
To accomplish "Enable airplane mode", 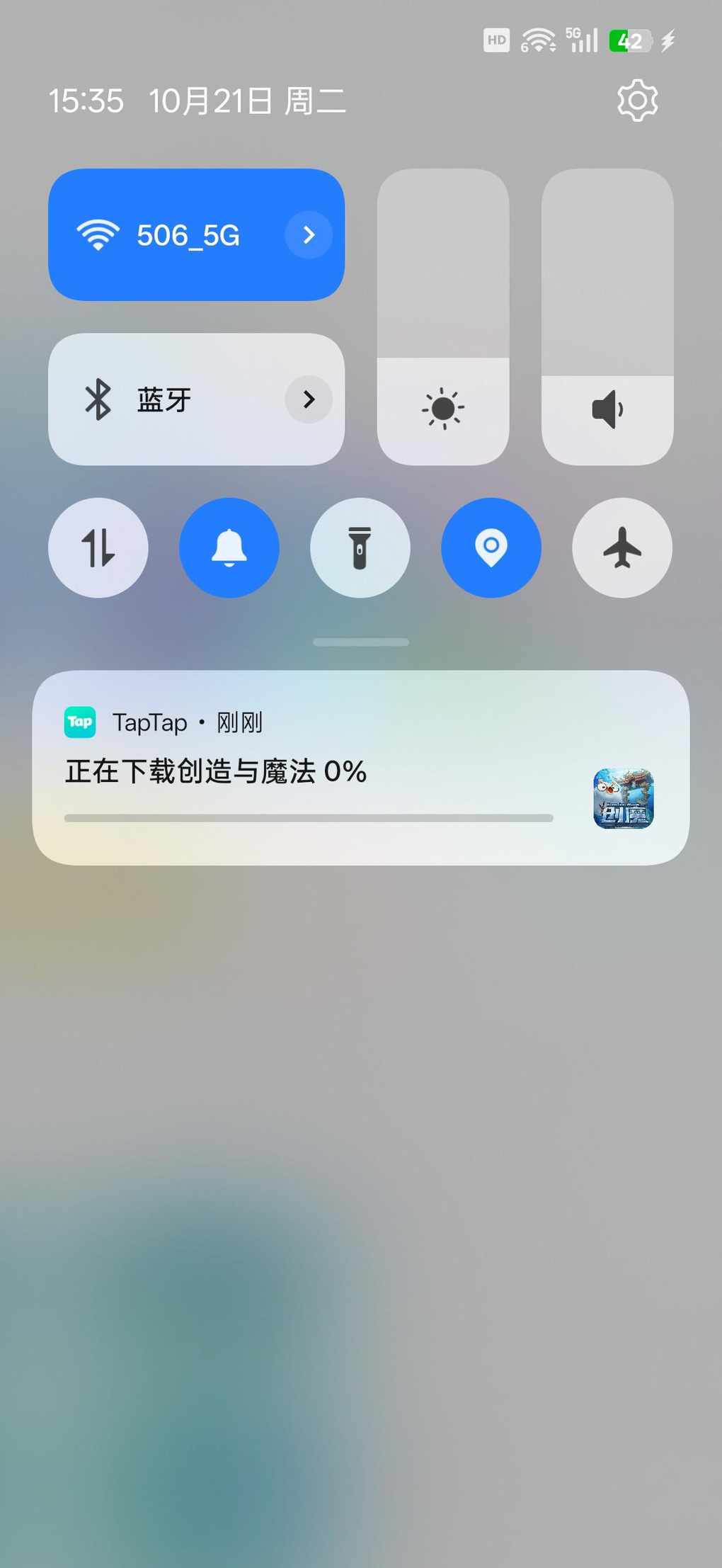I will click(x=622, y=547).
